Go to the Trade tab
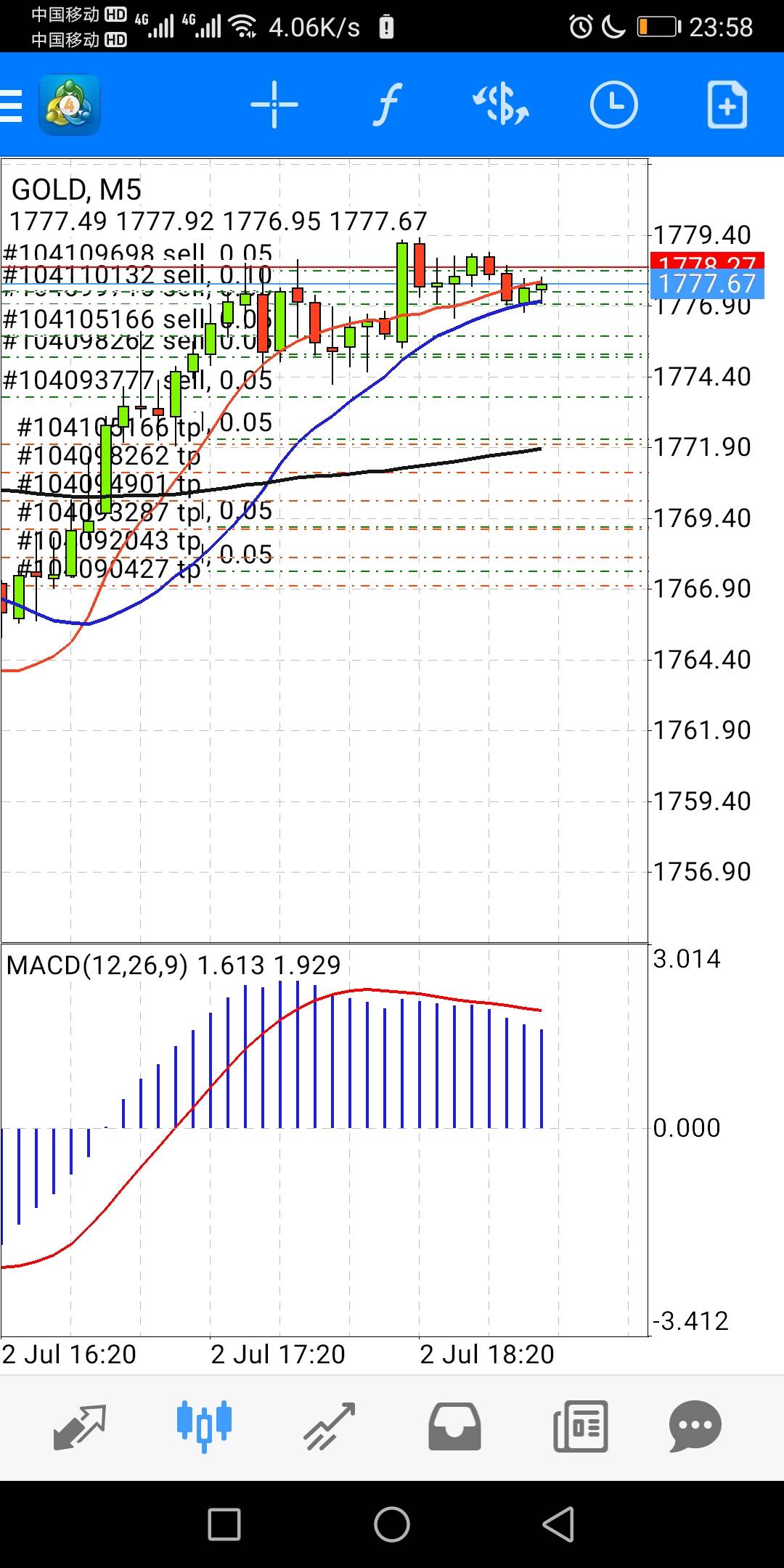The height and width of the screenshot is (1568, 784). 329,1426
